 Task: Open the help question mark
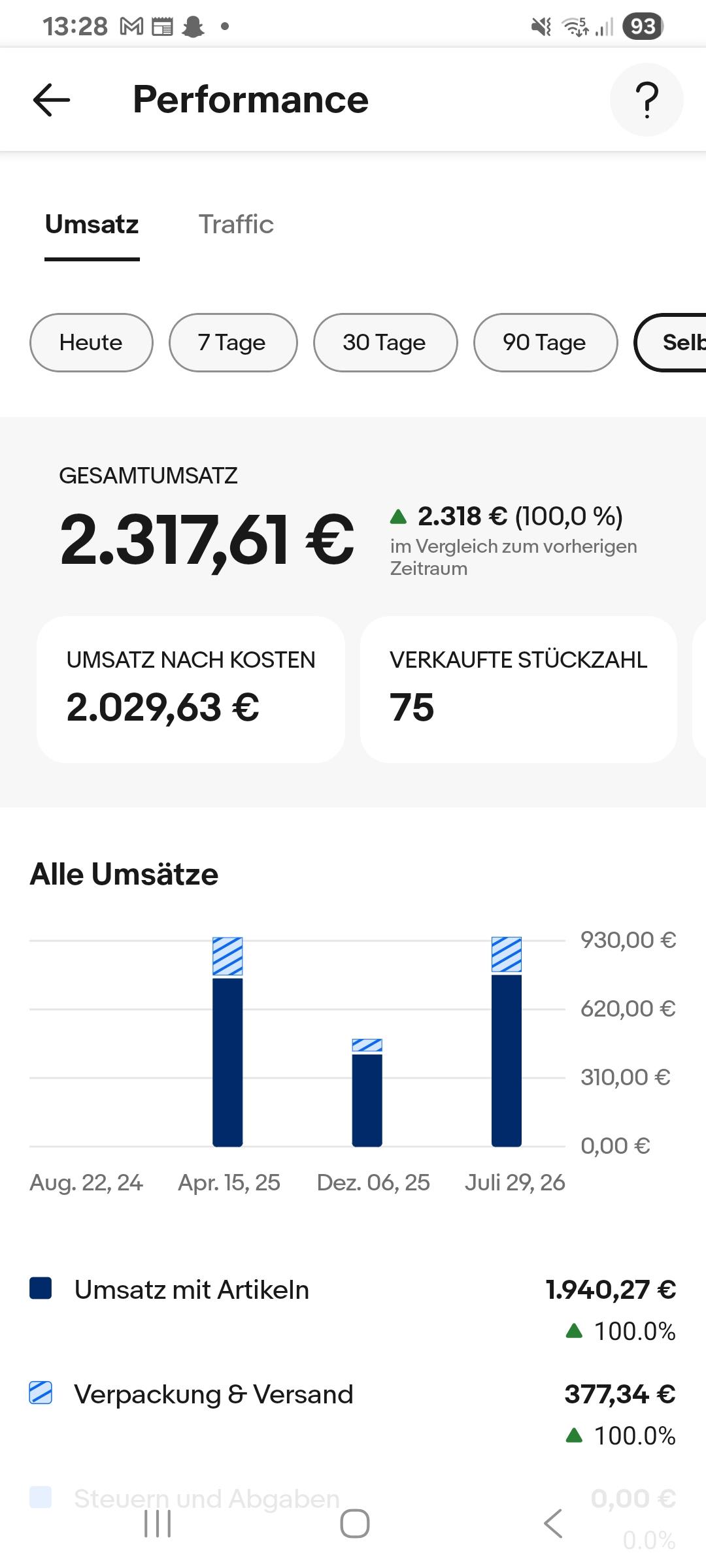647,100
